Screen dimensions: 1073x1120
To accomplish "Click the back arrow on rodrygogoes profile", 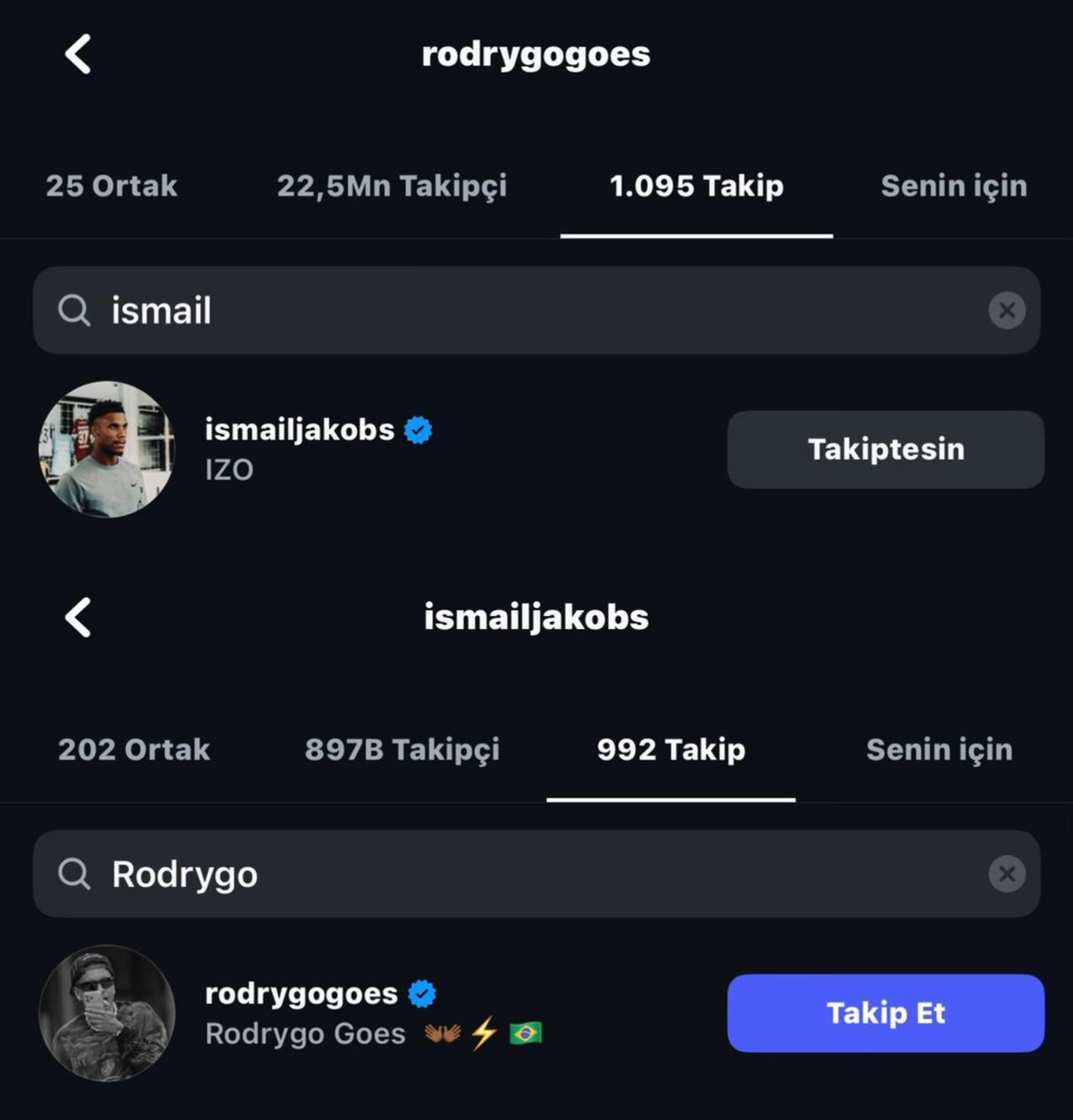I will [x=77, y=54].
